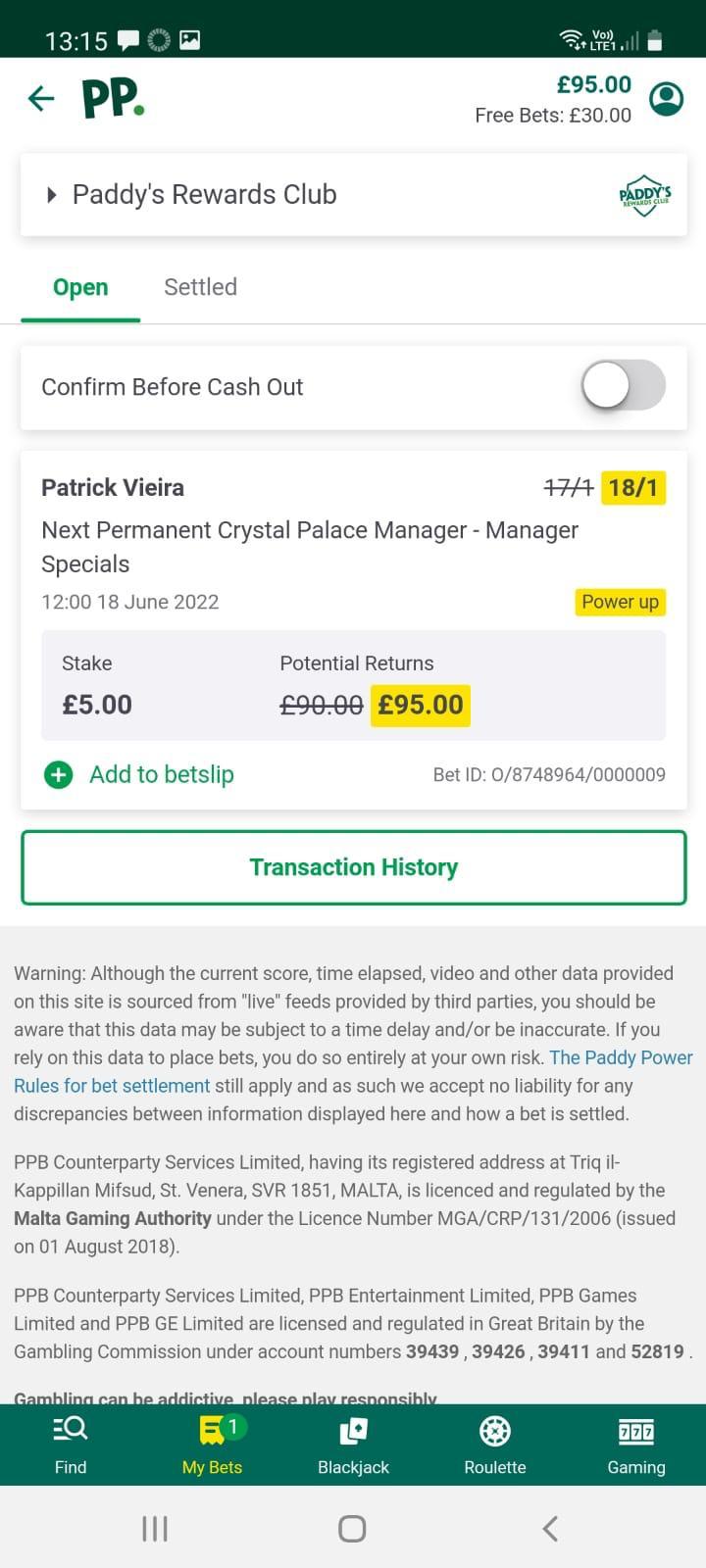
Task: Switch to the Settled tab
Action: pos(200,287)
